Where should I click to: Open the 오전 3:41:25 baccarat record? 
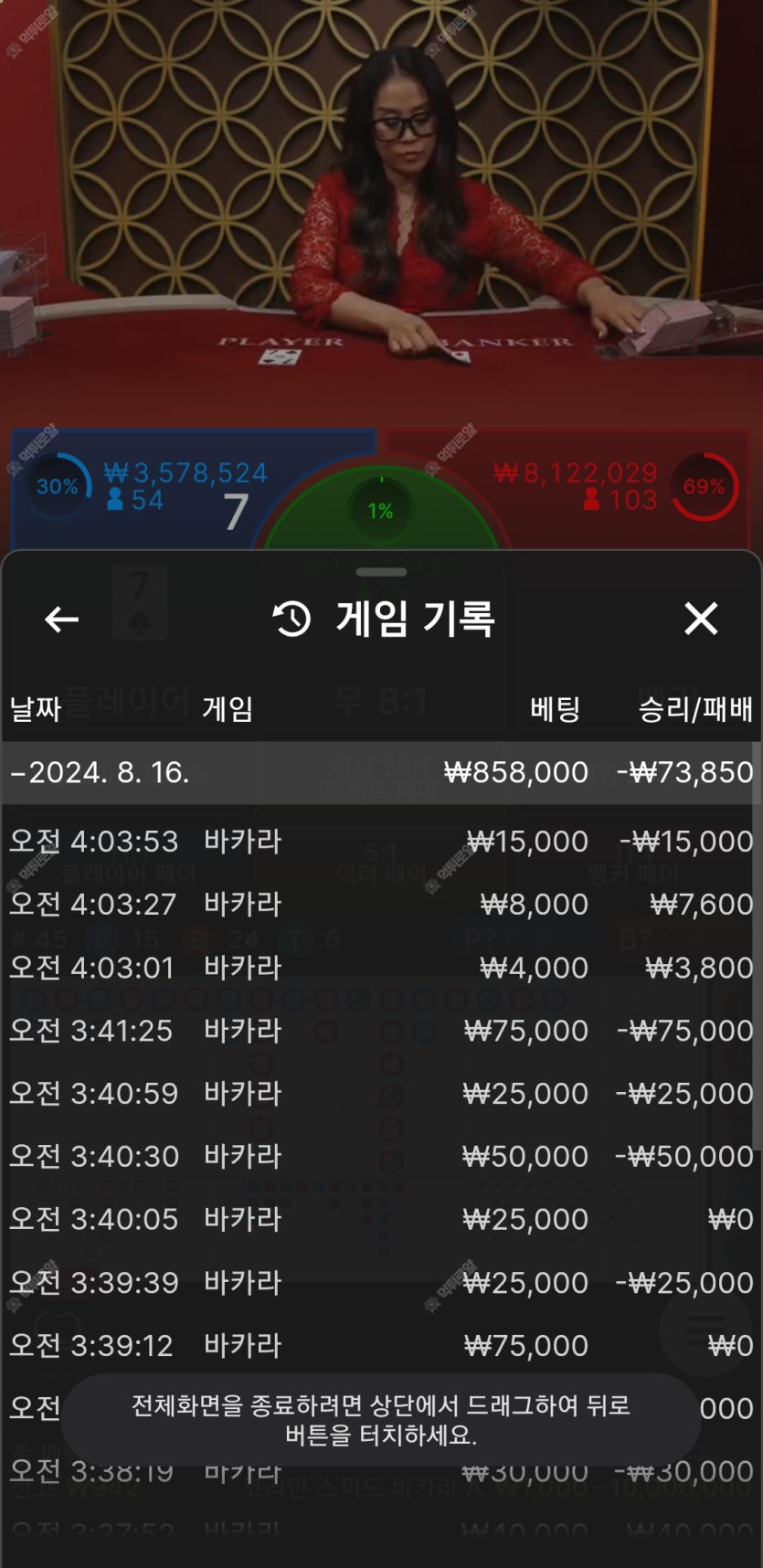click(x=380, y=1031)
